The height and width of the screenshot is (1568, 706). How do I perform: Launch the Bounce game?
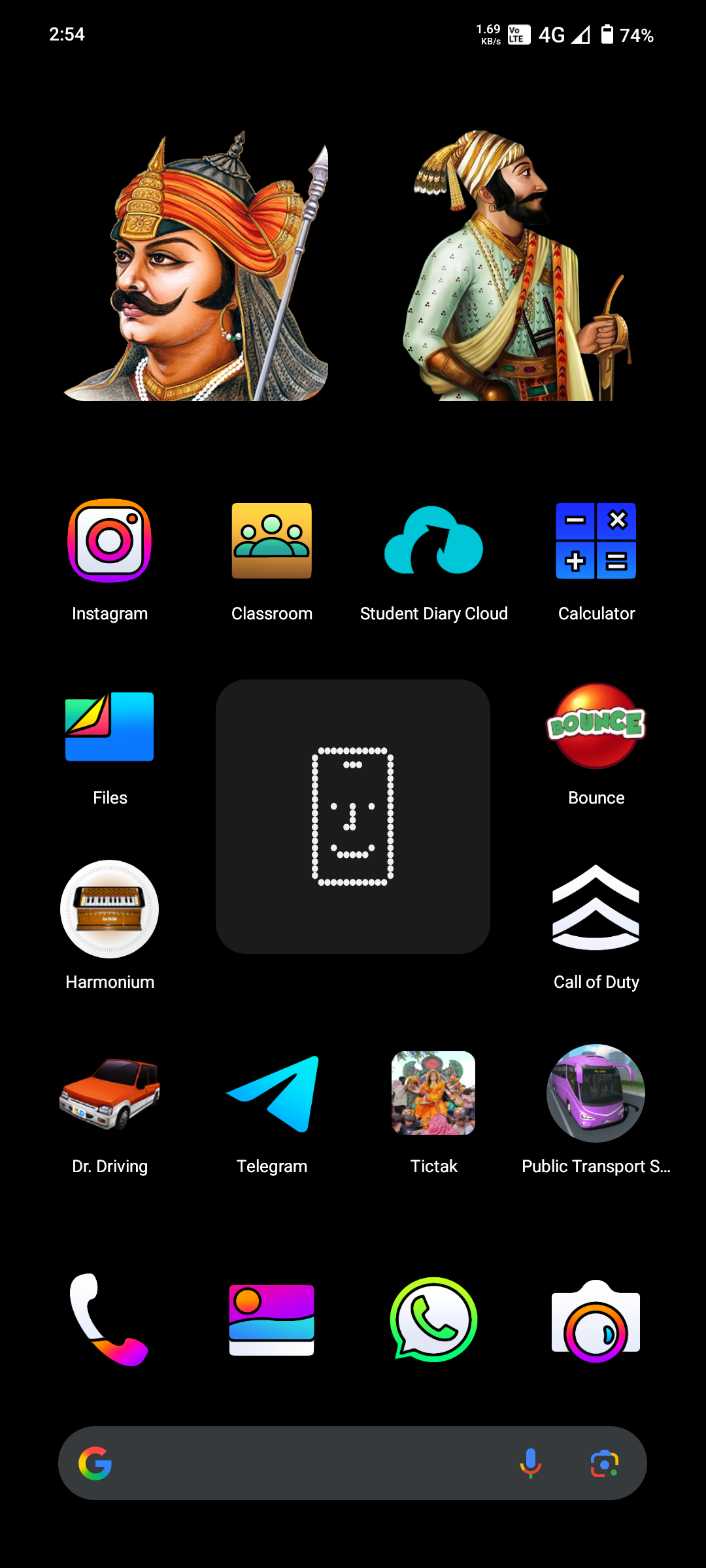596,727
